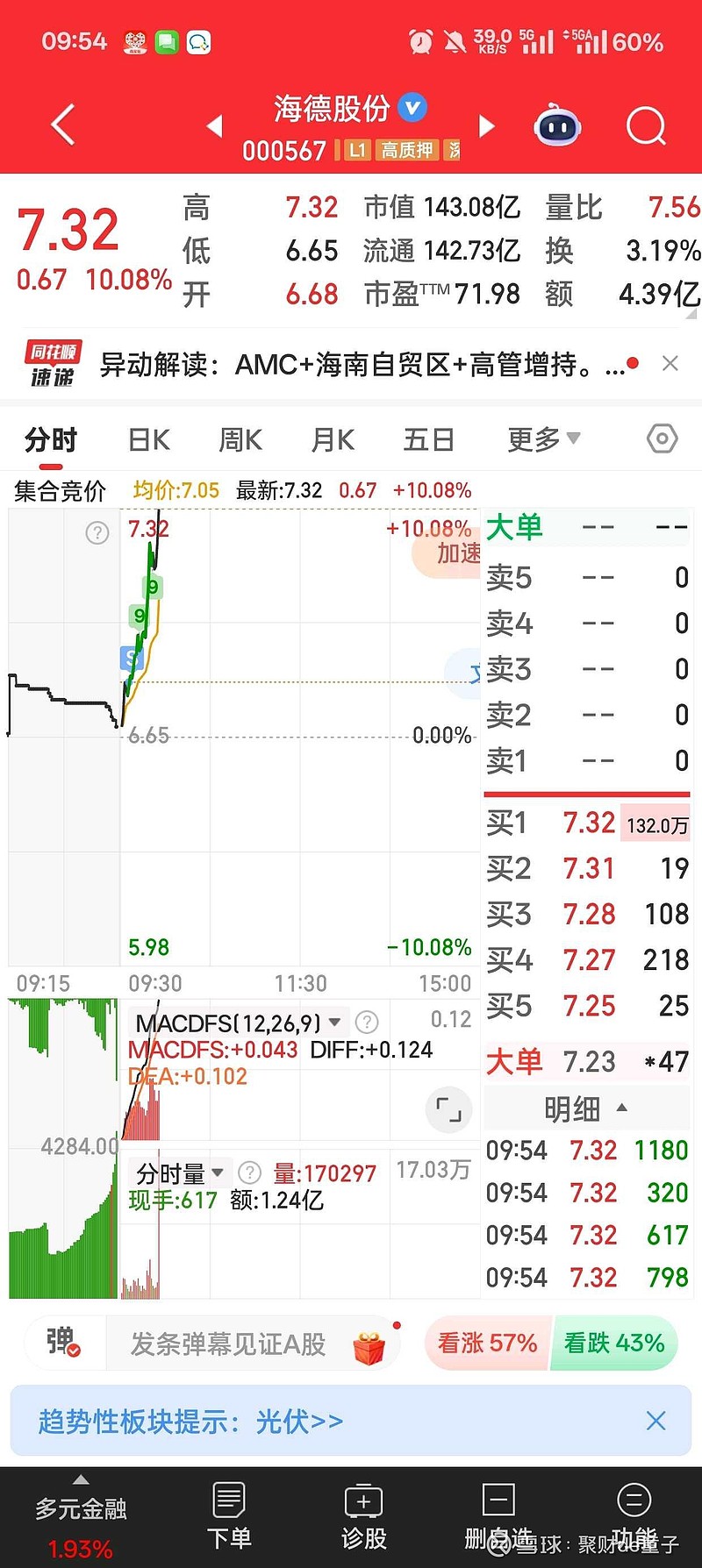
Task: Switch to the 周K tab
Action: click(240, 439)
